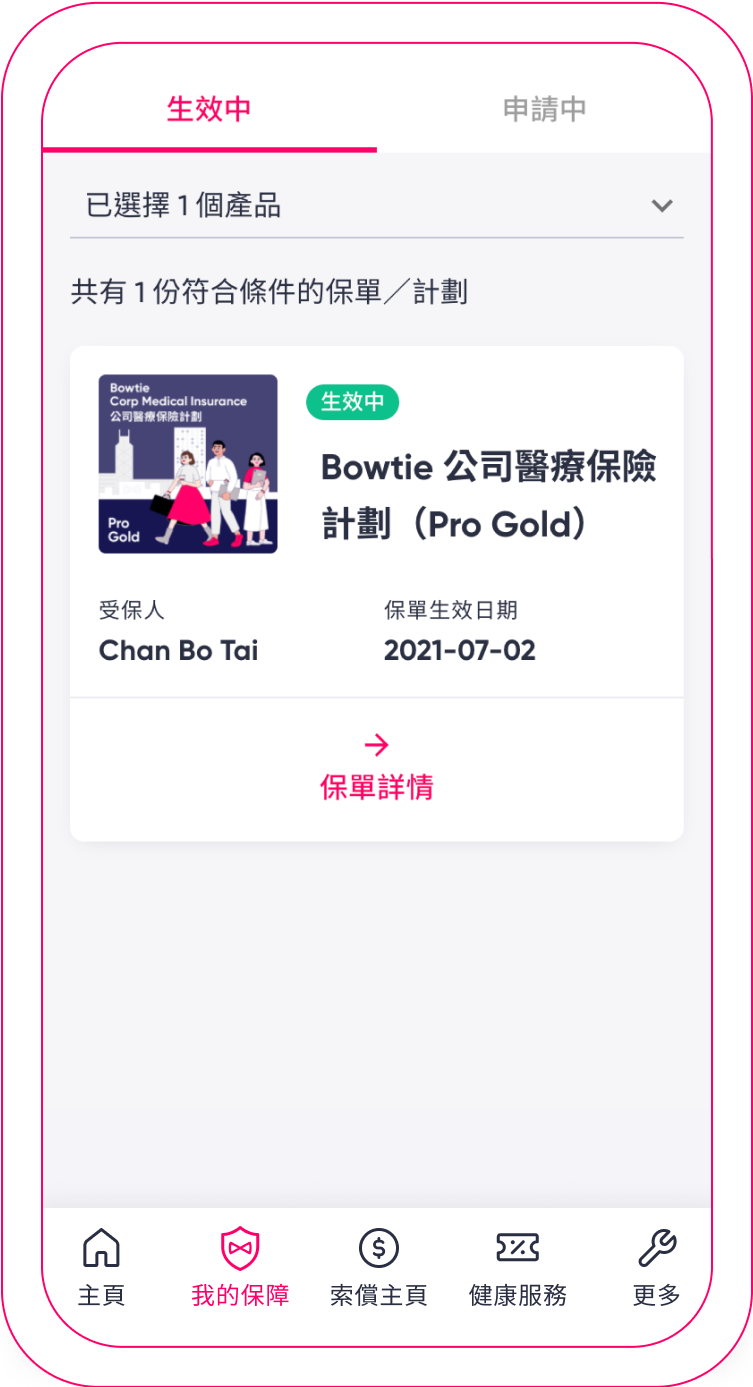Image resolution: width=753 pixels, height=1387 pixels.
Task: Expand the 已選擇 1 個產品 dropdown
Action: pos(376,206)
